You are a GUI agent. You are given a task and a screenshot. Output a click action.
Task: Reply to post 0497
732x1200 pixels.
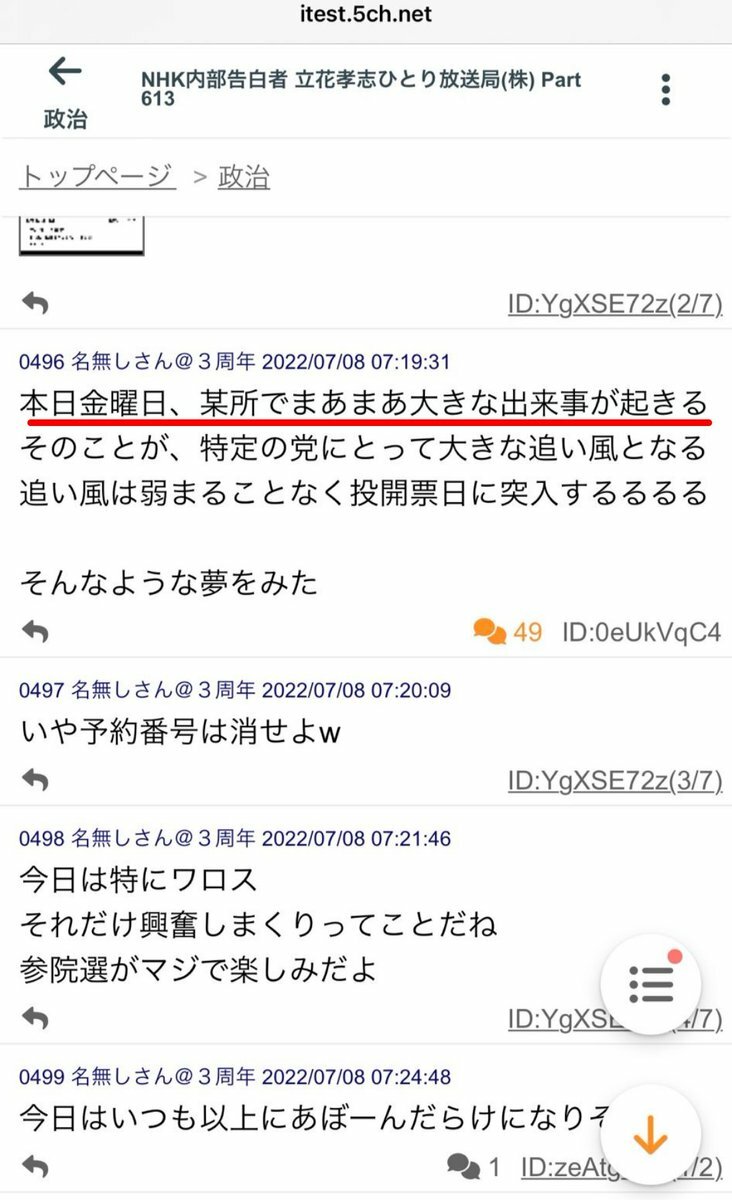(x=35, y=780)
